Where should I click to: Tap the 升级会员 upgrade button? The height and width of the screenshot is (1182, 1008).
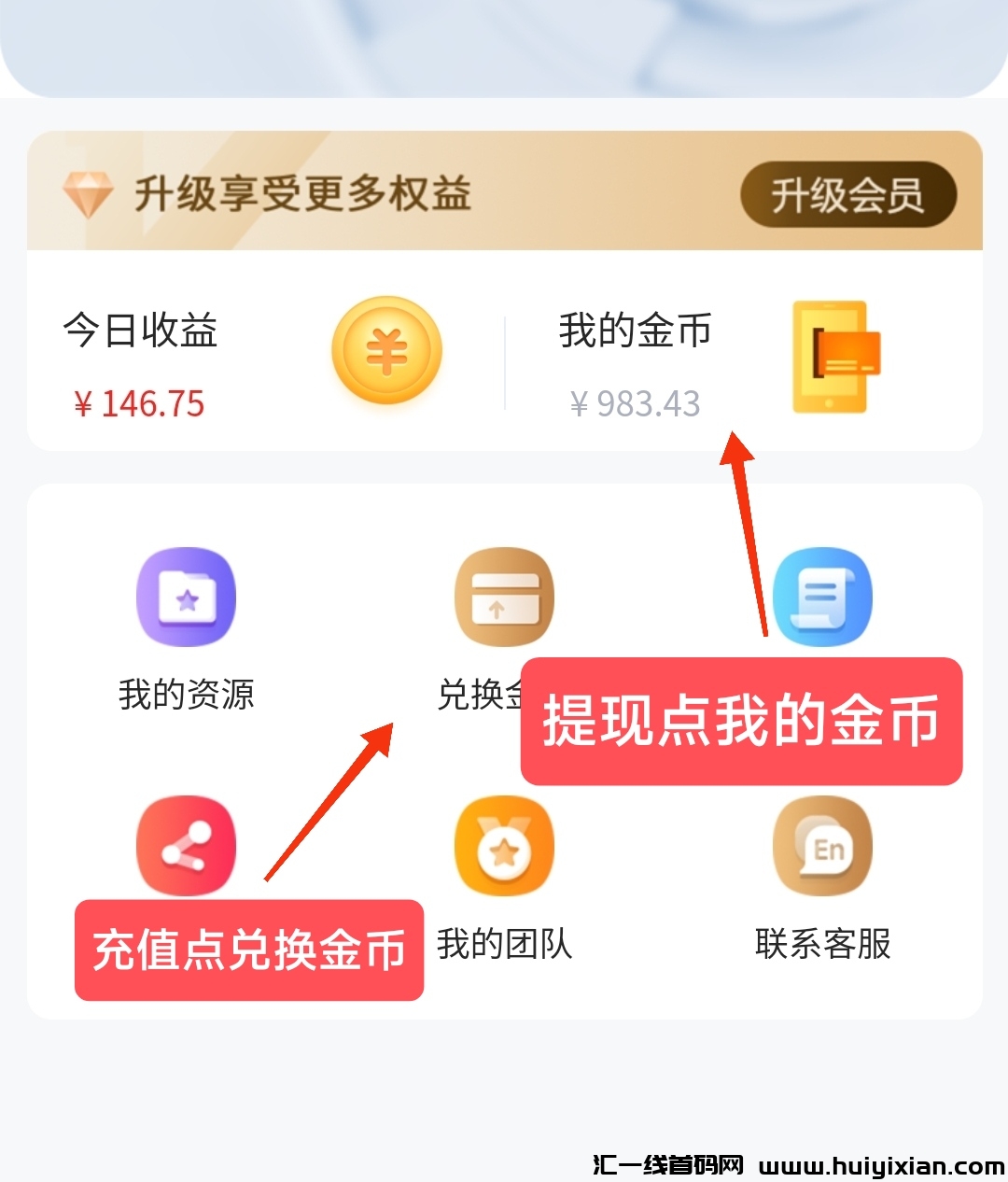(847, 195)
